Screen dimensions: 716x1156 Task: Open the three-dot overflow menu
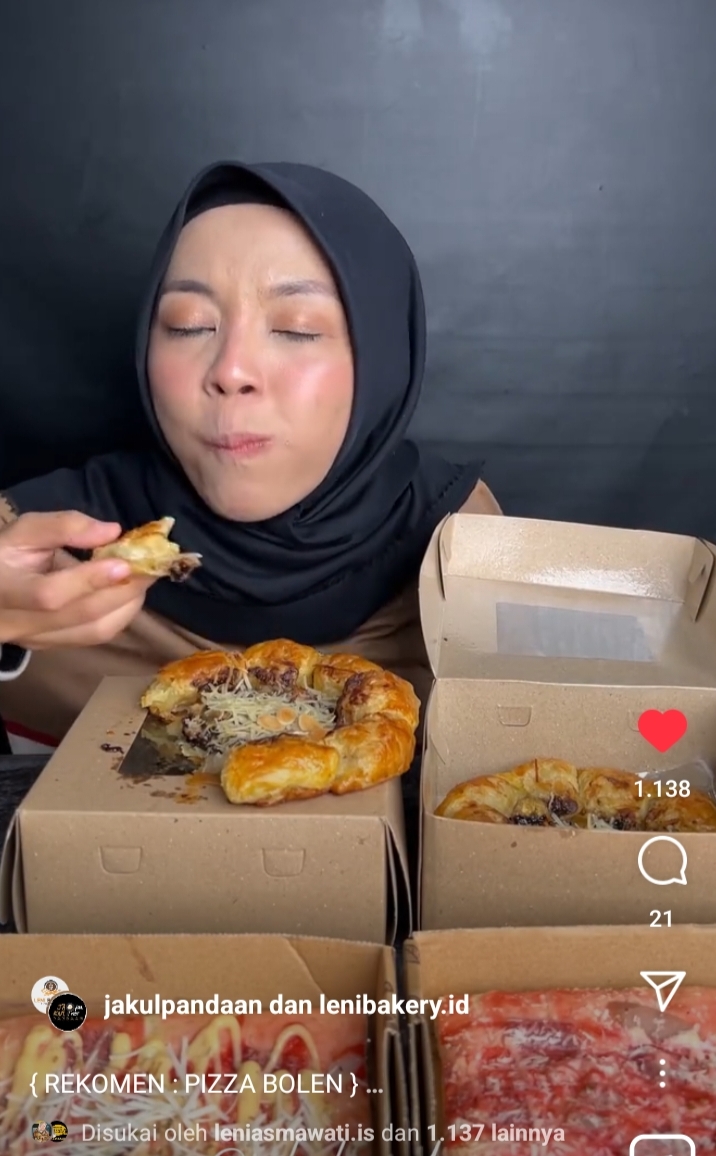662,1073
